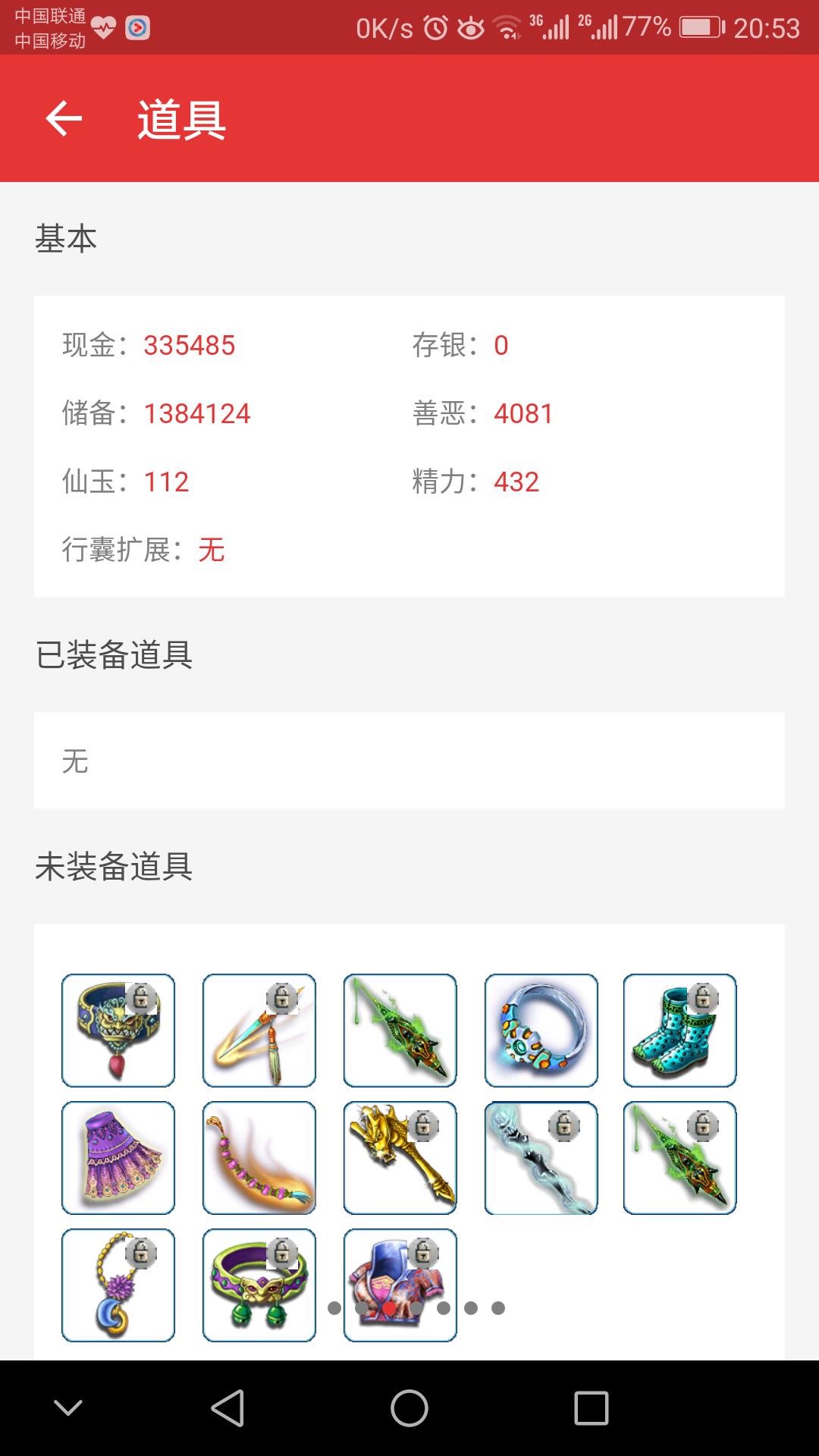View the golden dragon hammer item
Viewport: 819px width, 1456px height.
[x=400, y=1157]
